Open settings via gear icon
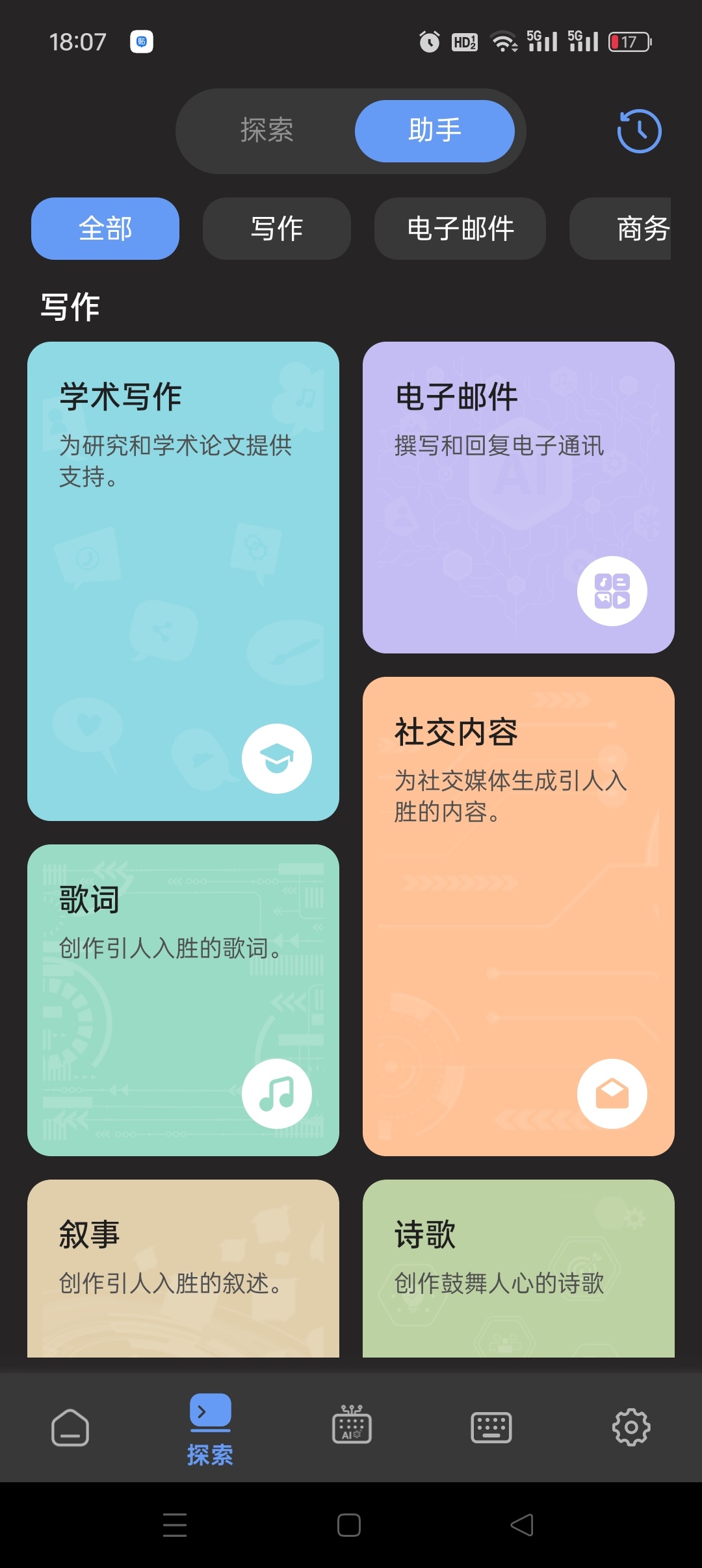The height and width of the screenshot is (1568, 702). [x=631, y=1428]
